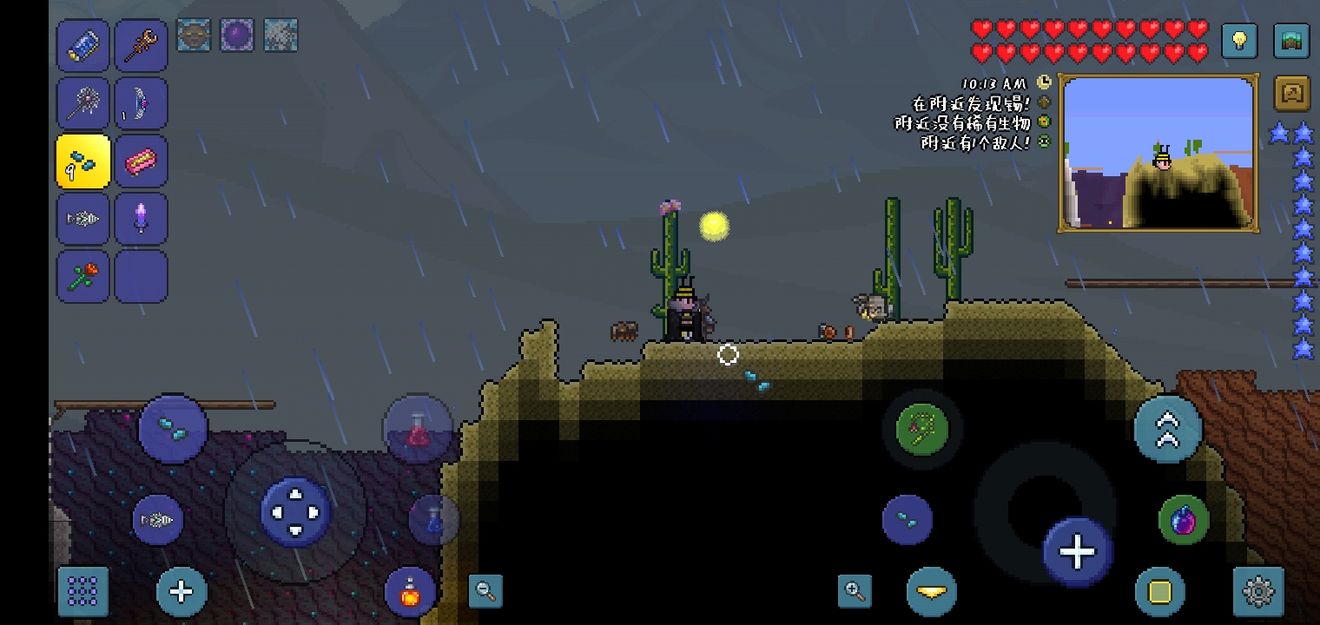Toggle the lightbulb button
The image size is (1320, 625).
pos(1240,41)
